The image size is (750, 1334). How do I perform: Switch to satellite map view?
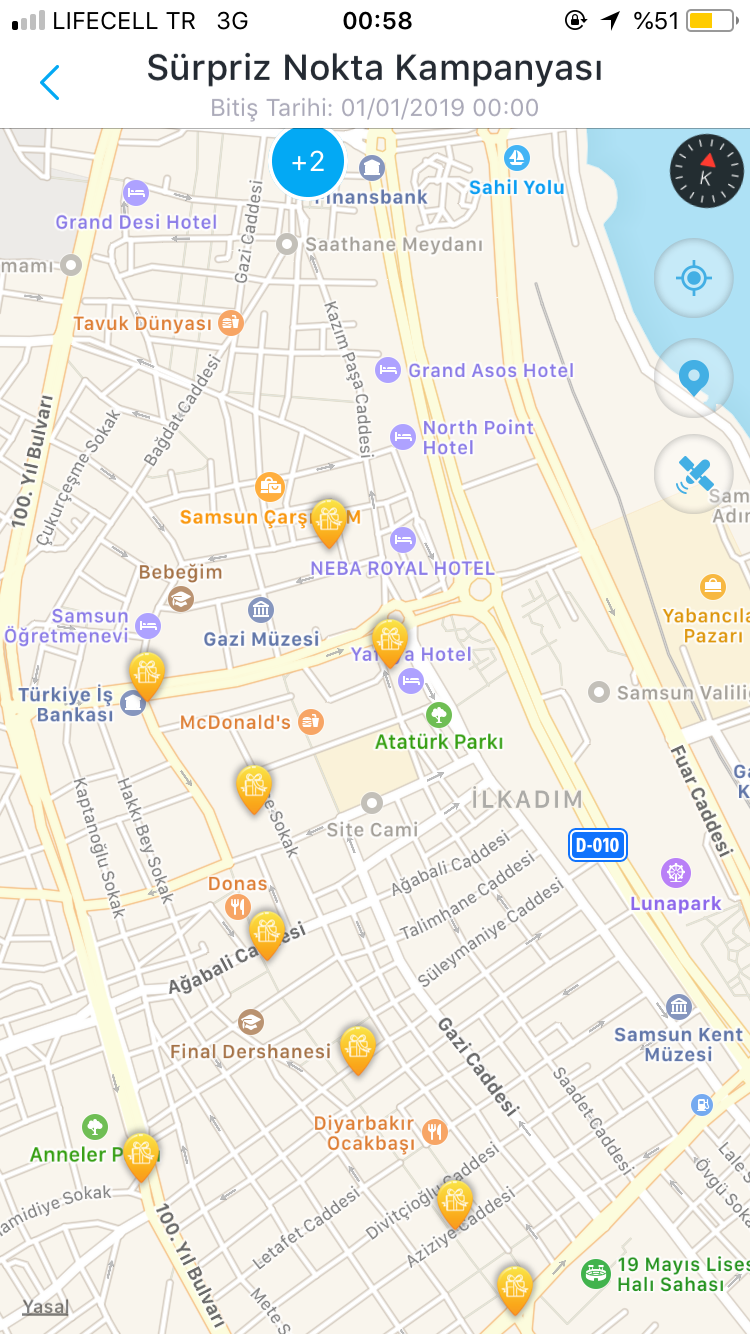tap(694, 473)
